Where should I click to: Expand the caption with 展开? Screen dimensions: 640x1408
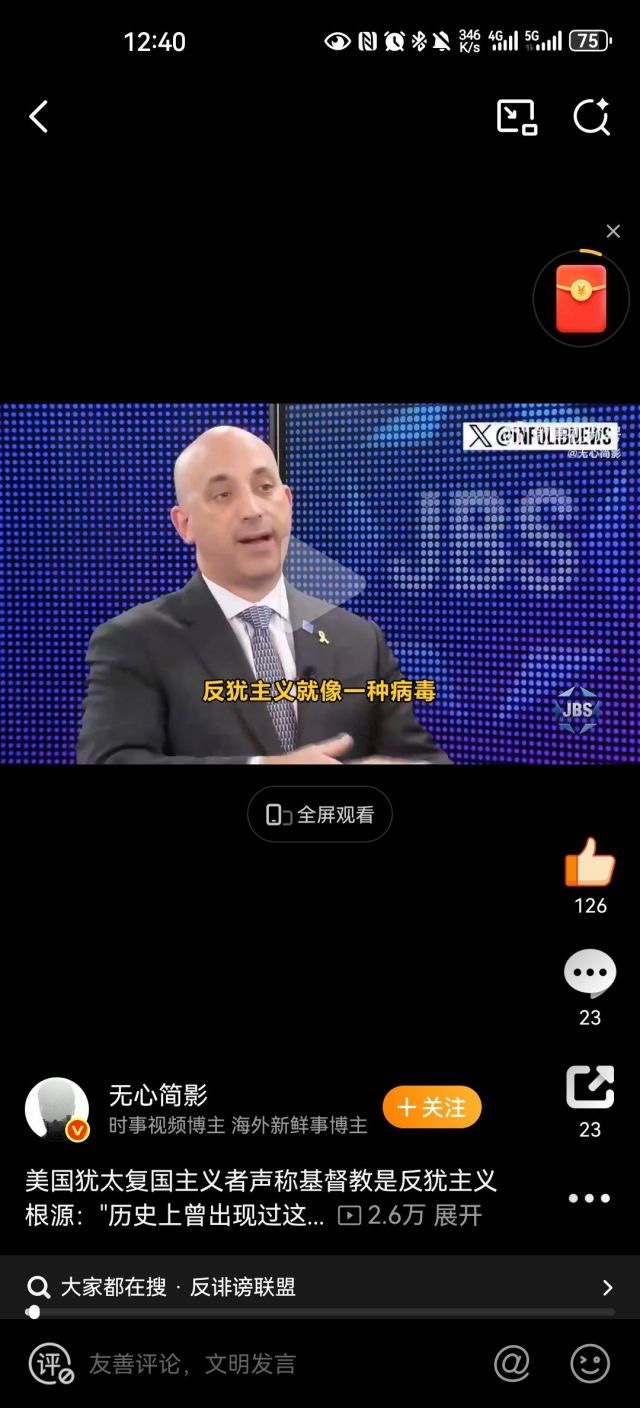(x=457, y=1215)
